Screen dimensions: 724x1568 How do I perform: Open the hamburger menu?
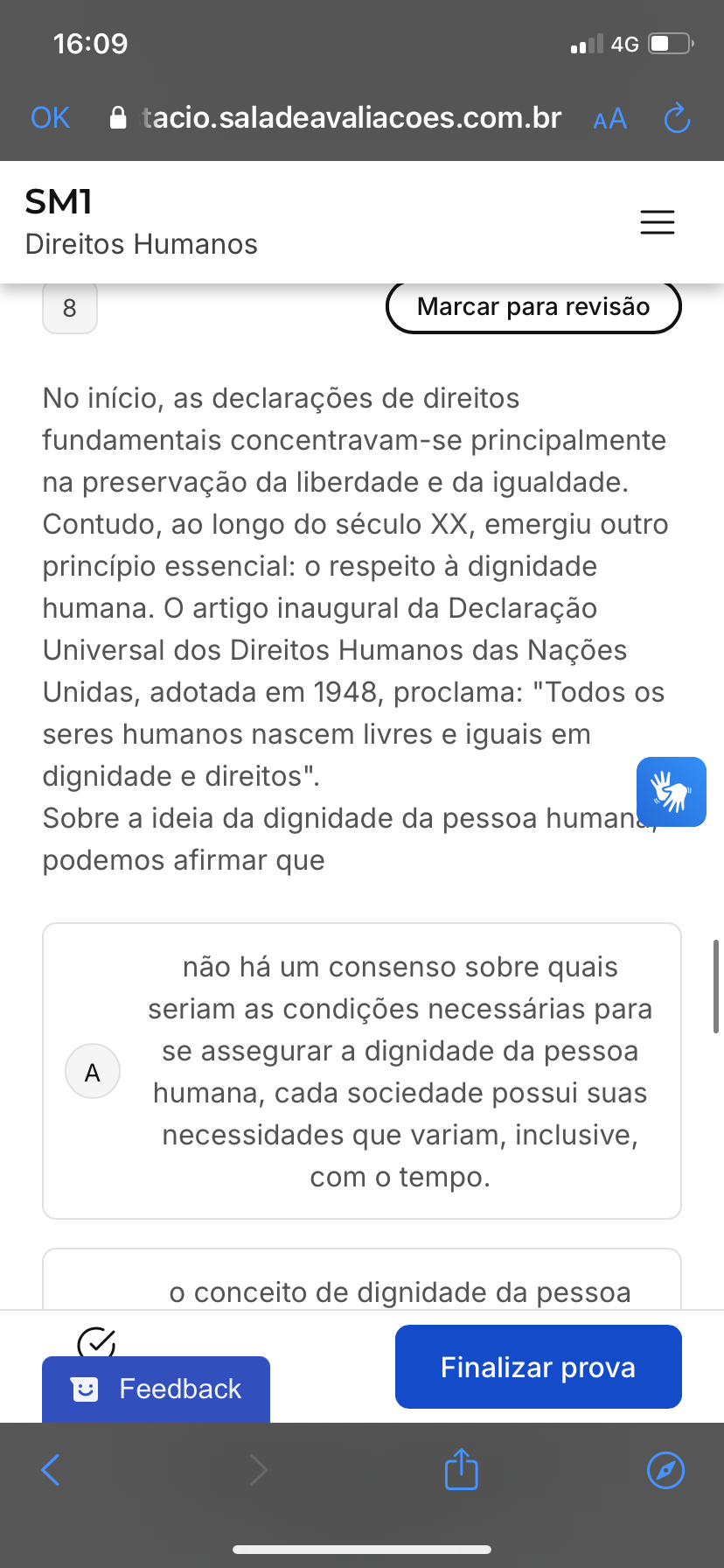pyautogui.click(x=658, y=222)
